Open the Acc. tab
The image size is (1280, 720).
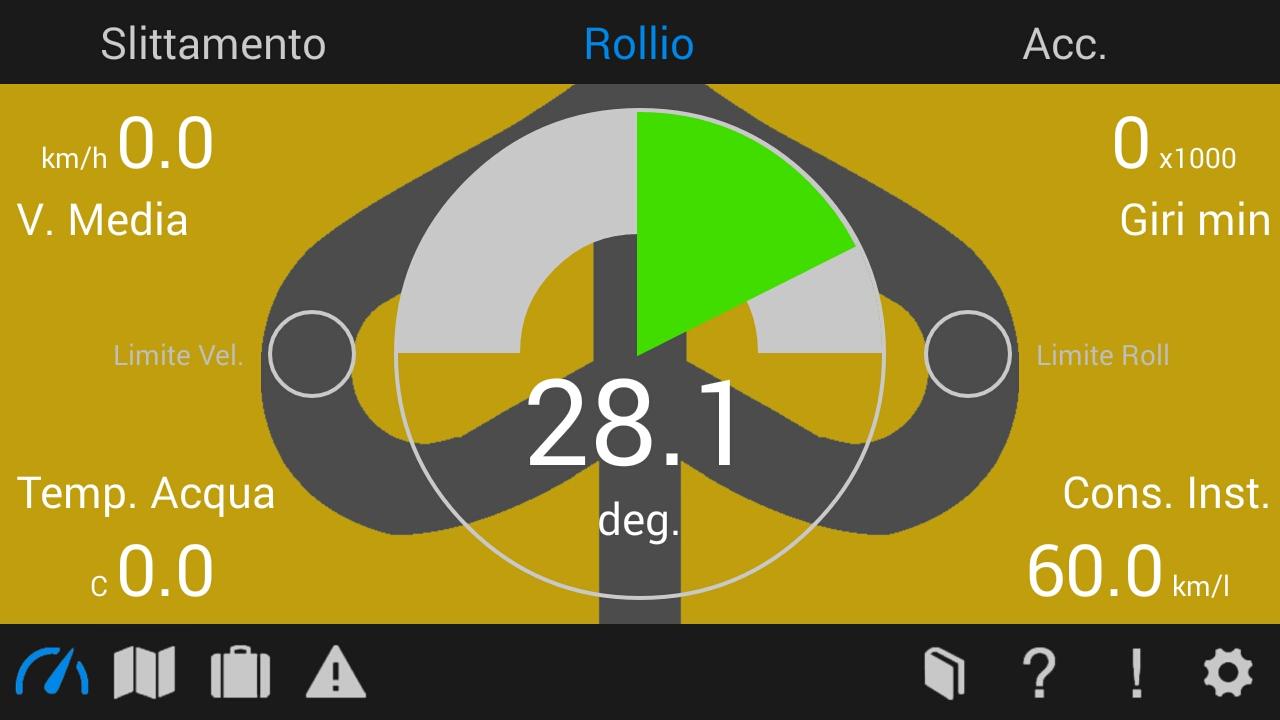[x=1064, y=44]
